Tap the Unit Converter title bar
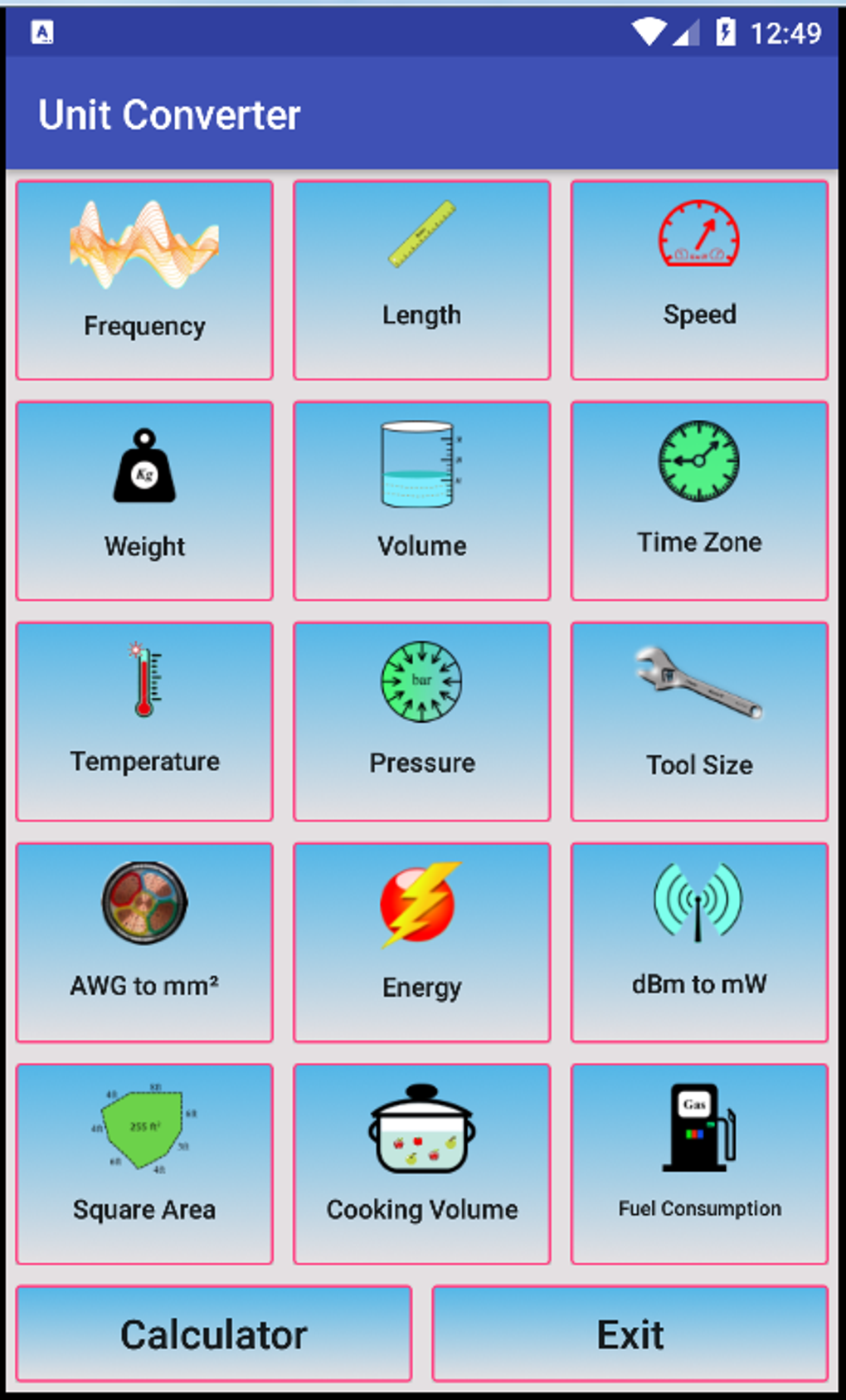 (170, 114)
